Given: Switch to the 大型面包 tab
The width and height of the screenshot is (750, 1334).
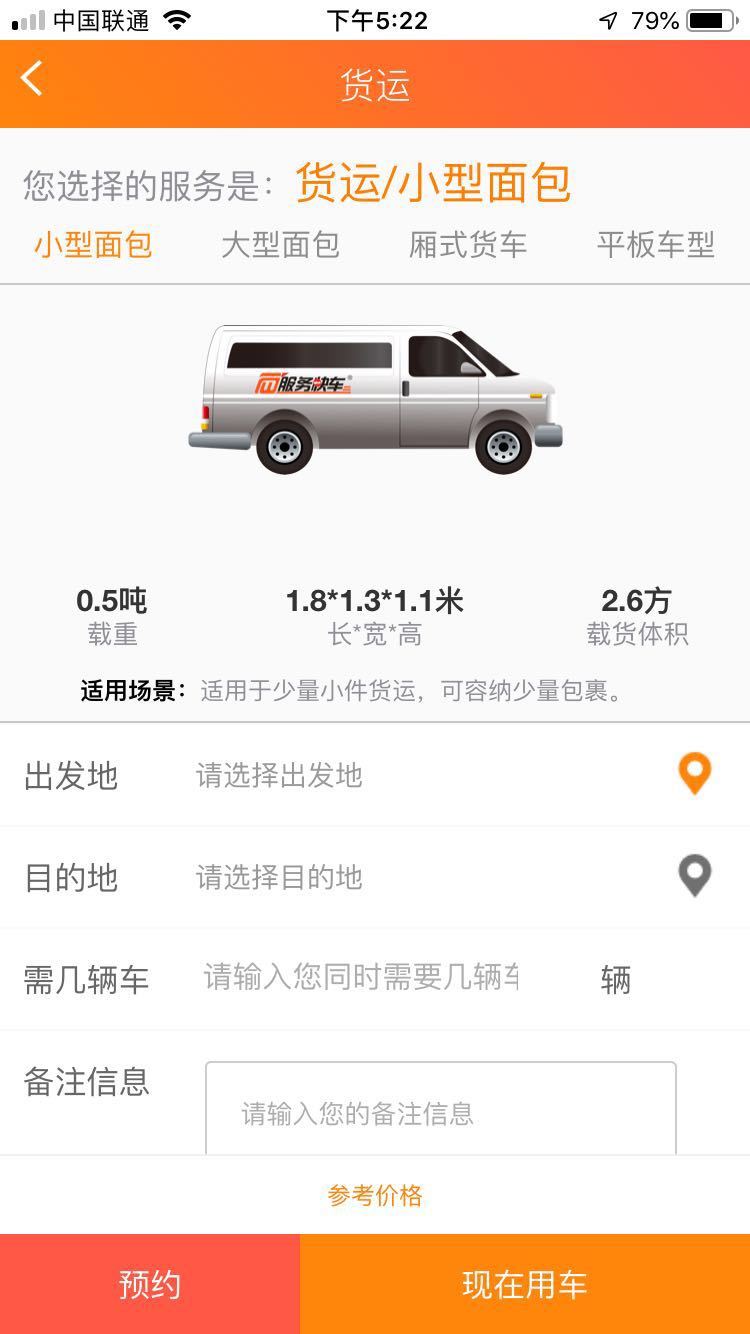Looking at the screenshot, I should tap(280, 245).
